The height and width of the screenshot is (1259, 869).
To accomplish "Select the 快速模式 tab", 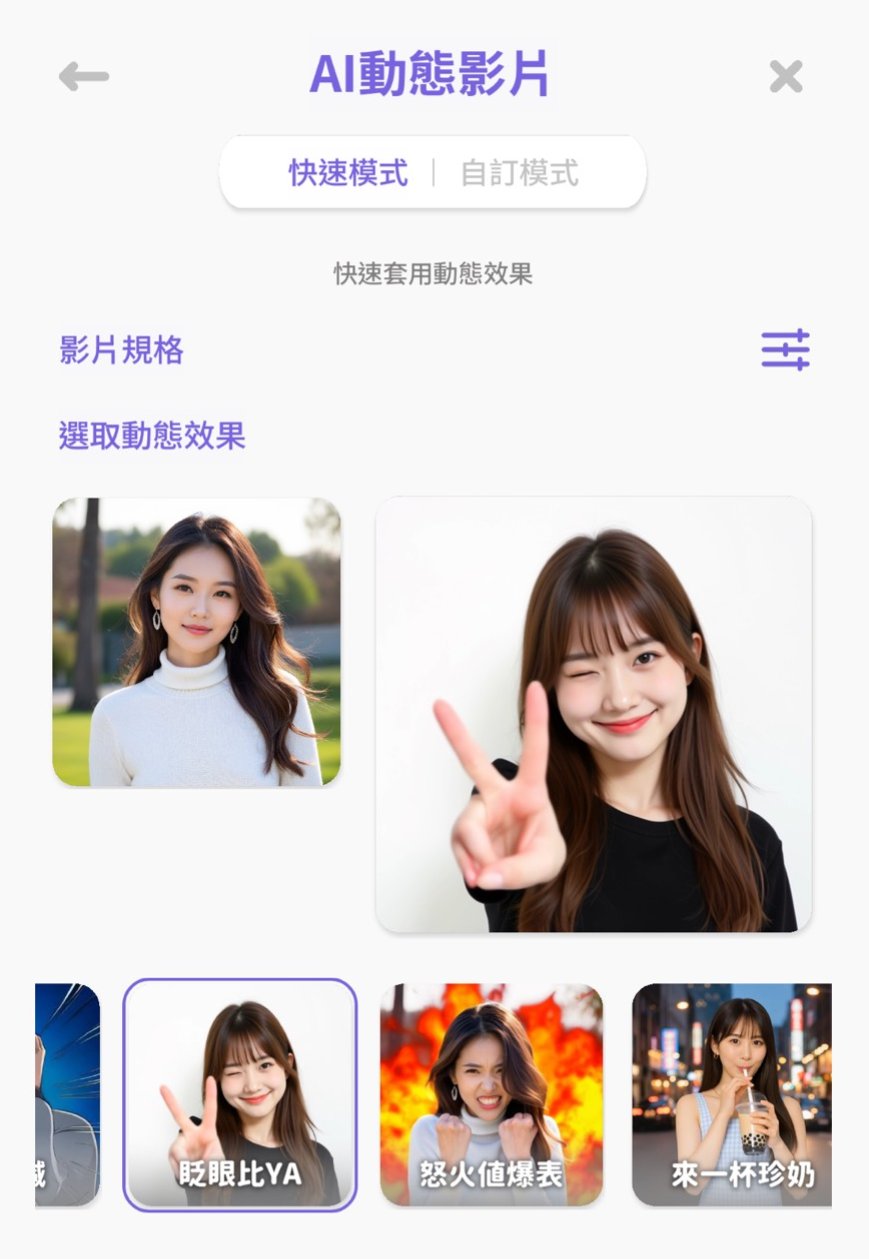I will pyautogui.click(x=346, y=172).
